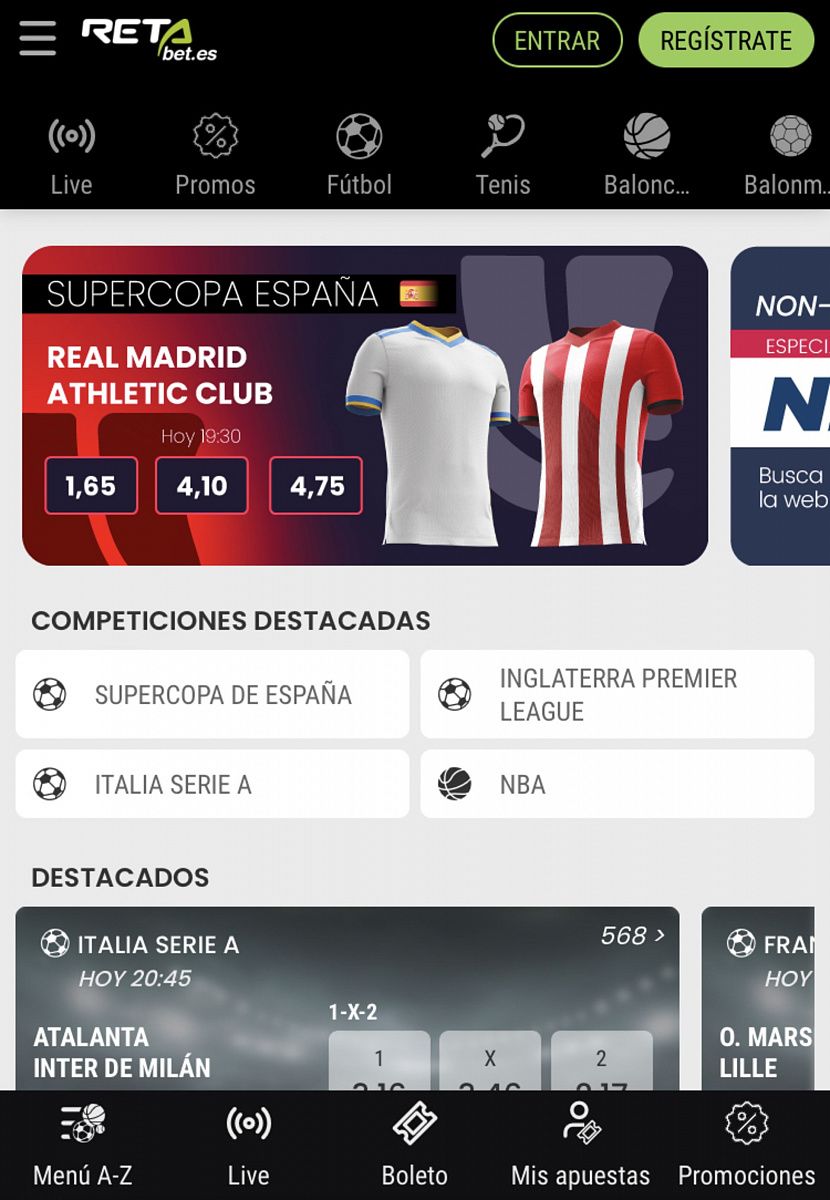830x1200 pixels.
Task: Open the hamburger menu
Action: 38,38
